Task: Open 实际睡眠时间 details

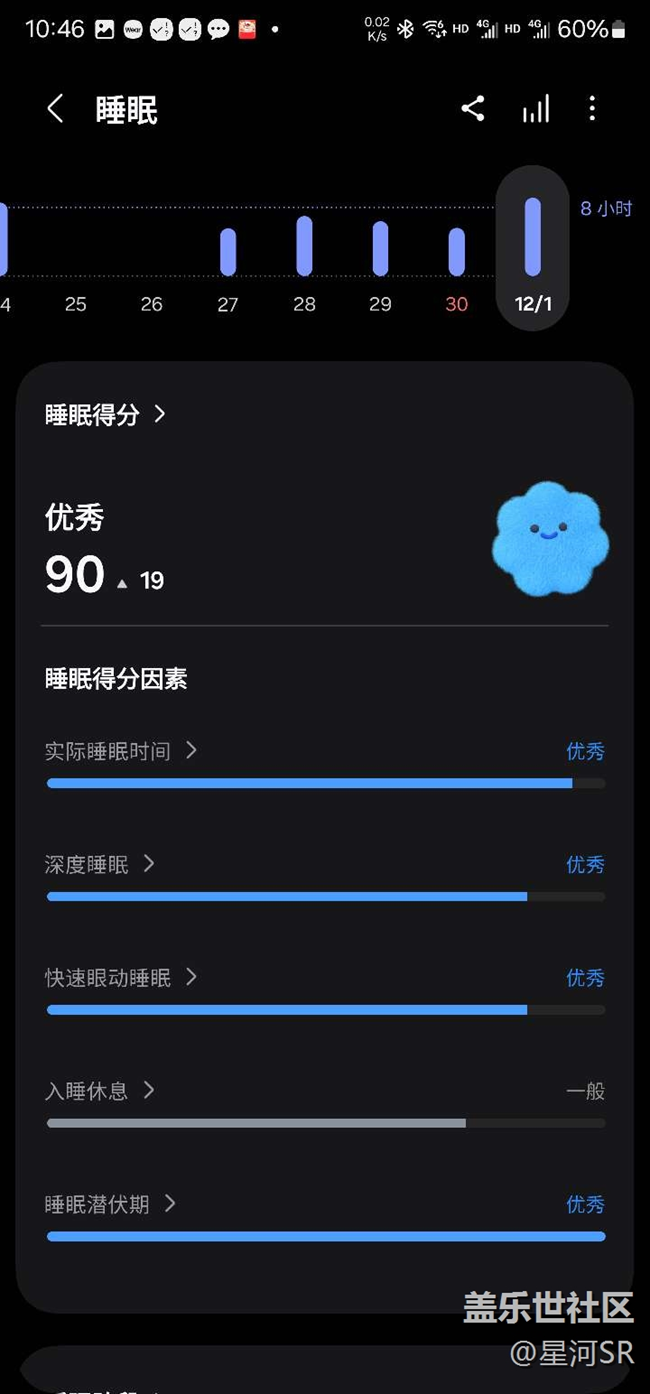Action: [x=120, y=751]
